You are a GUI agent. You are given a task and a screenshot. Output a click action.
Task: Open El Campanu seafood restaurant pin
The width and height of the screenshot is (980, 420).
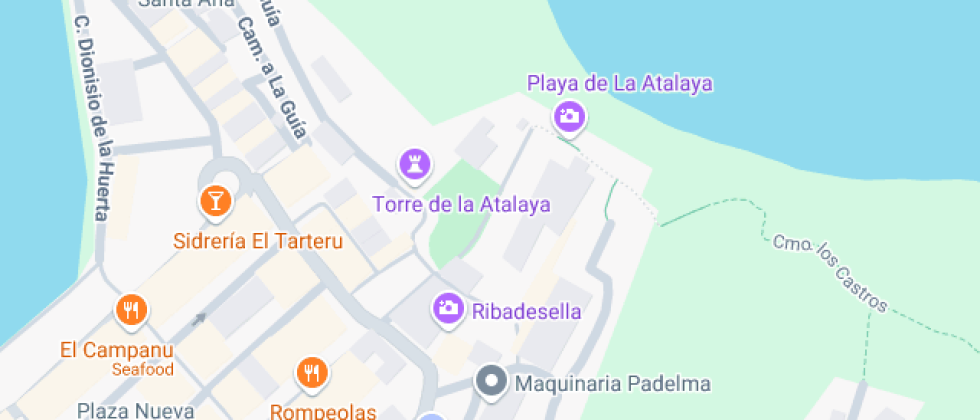[x=130, y=311]
